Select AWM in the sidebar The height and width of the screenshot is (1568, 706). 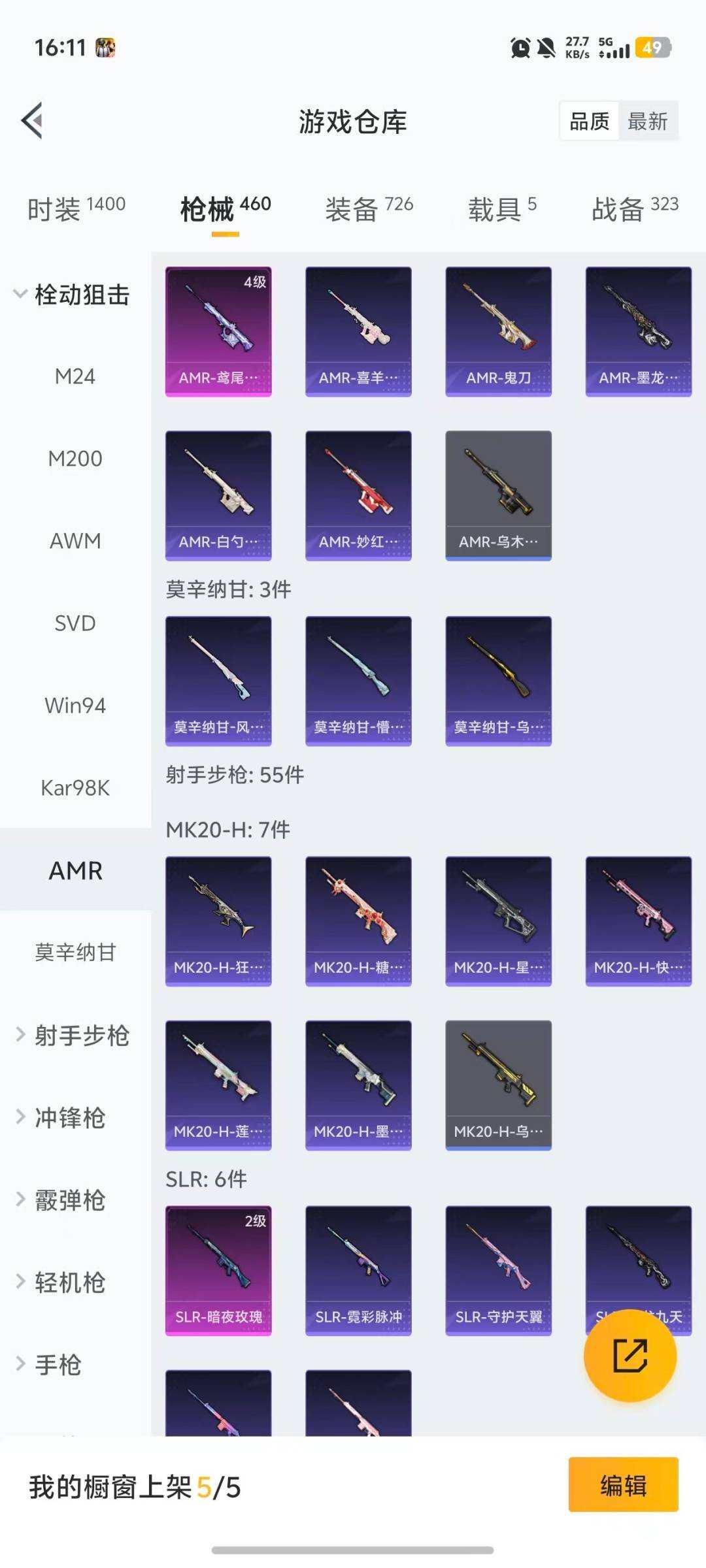(x=75, y=542)
